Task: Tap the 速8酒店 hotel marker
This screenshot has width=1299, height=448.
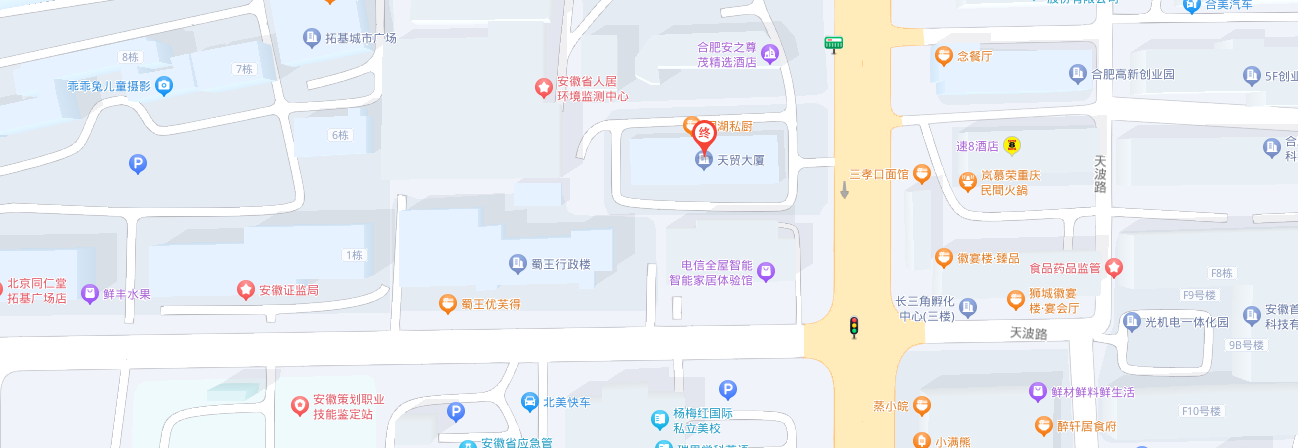Action: 1012,146
